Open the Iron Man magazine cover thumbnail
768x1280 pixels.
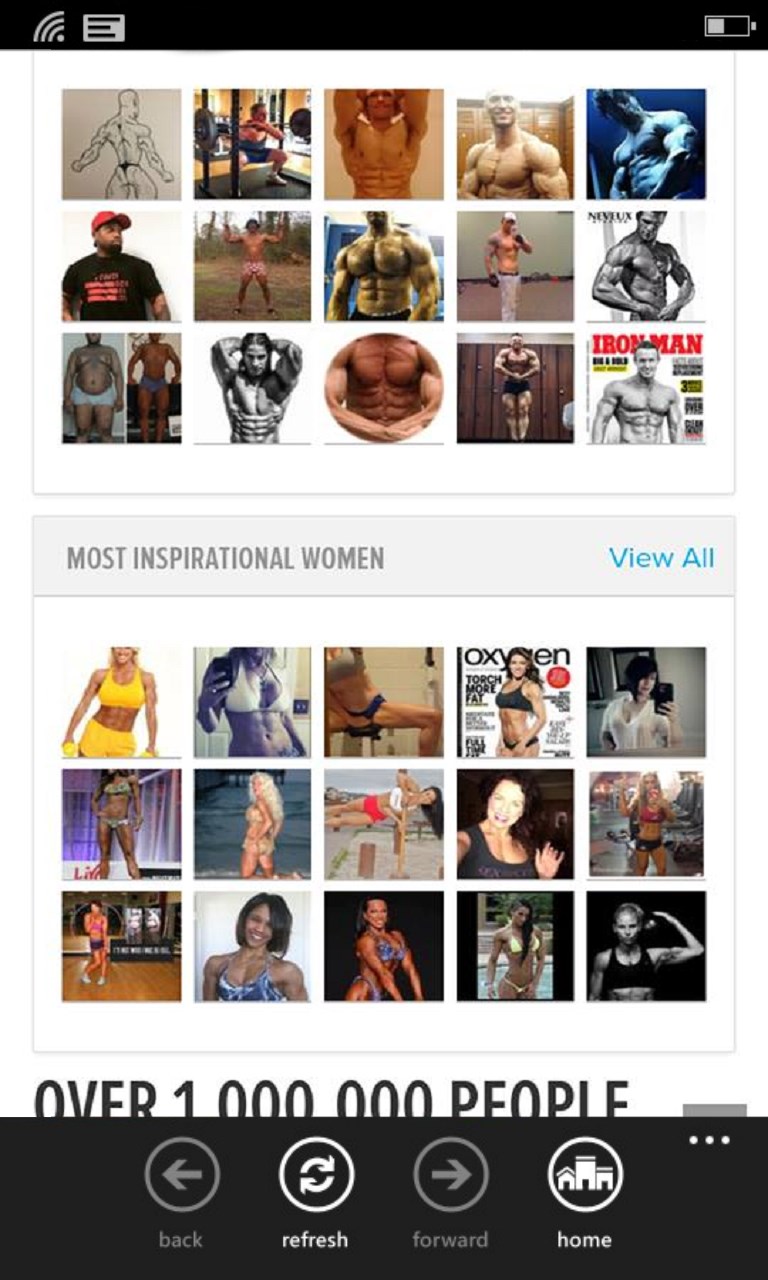coord(646,388)
